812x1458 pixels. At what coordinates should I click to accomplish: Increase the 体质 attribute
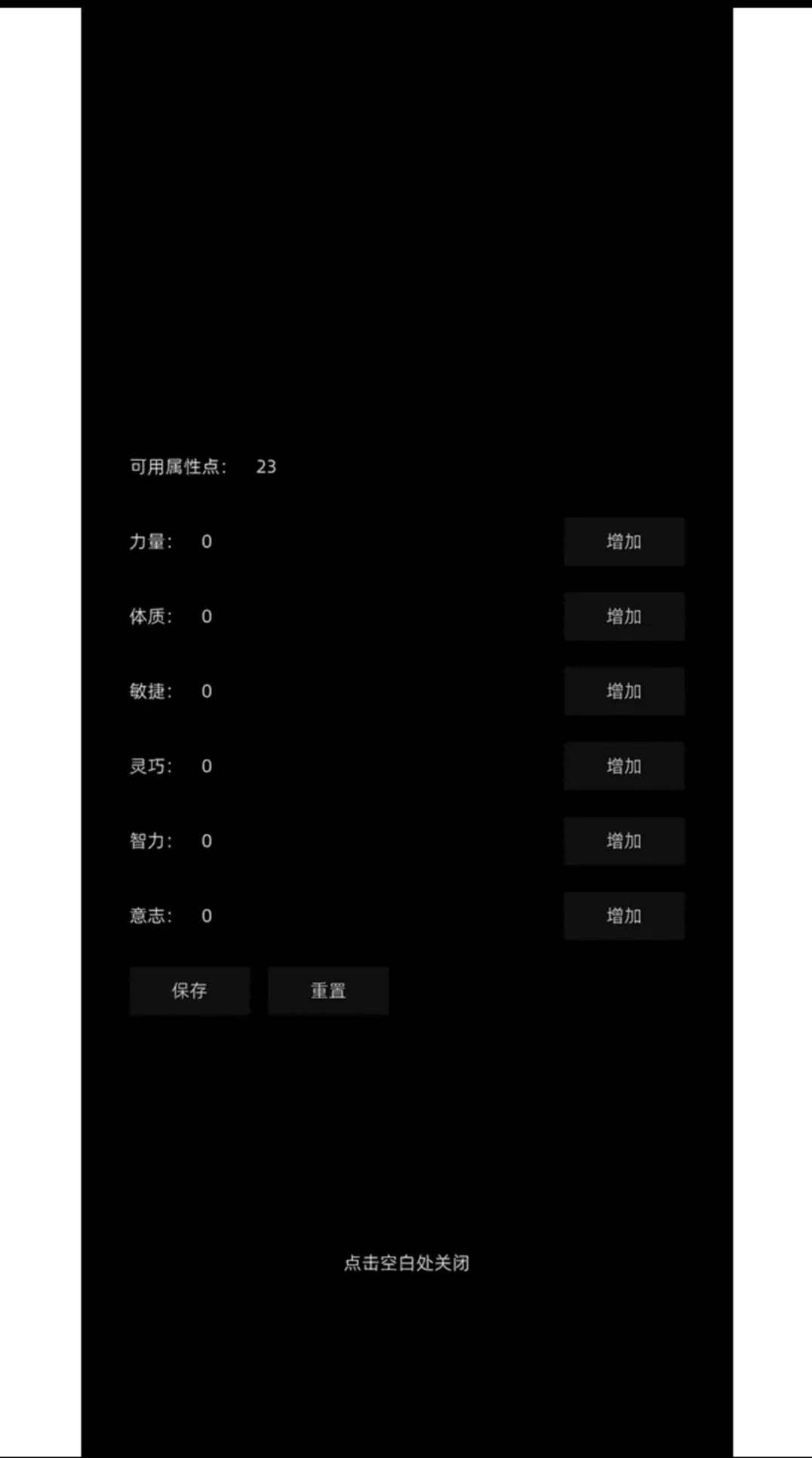pos(623,616)
